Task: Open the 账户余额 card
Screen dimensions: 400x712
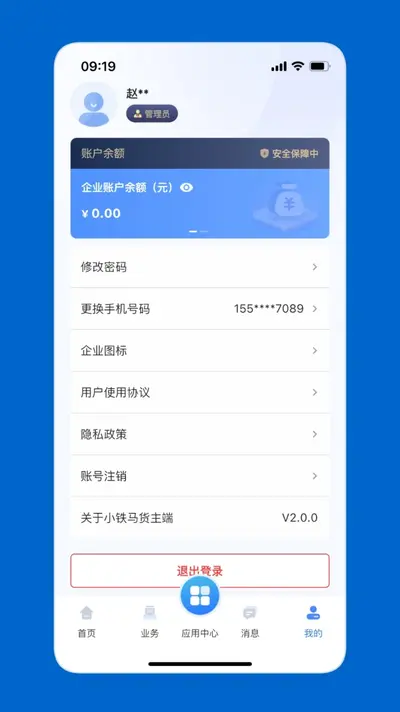Action: pyautogui.click(x=200, y=188)
